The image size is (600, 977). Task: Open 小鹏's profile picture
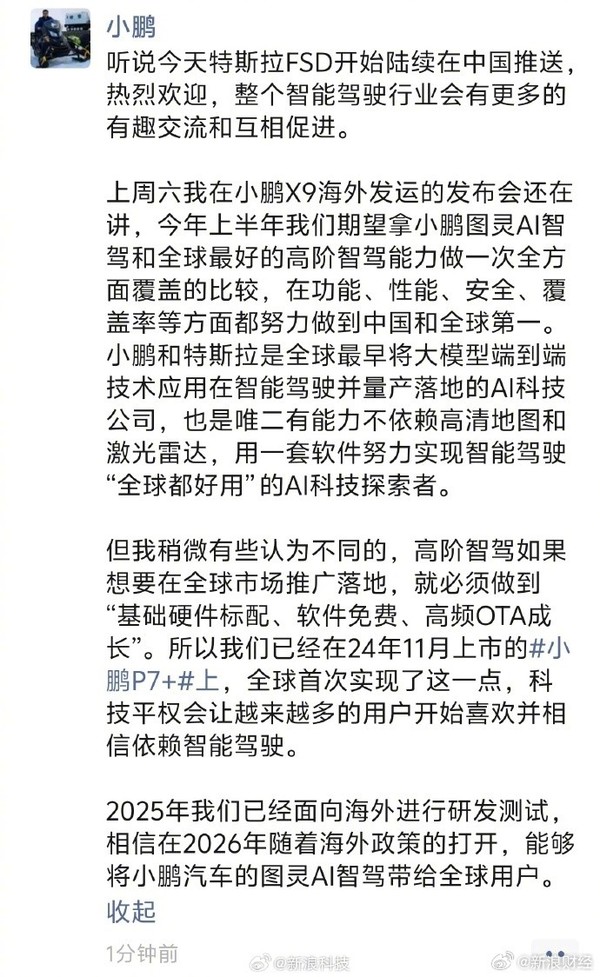(59, 38)
